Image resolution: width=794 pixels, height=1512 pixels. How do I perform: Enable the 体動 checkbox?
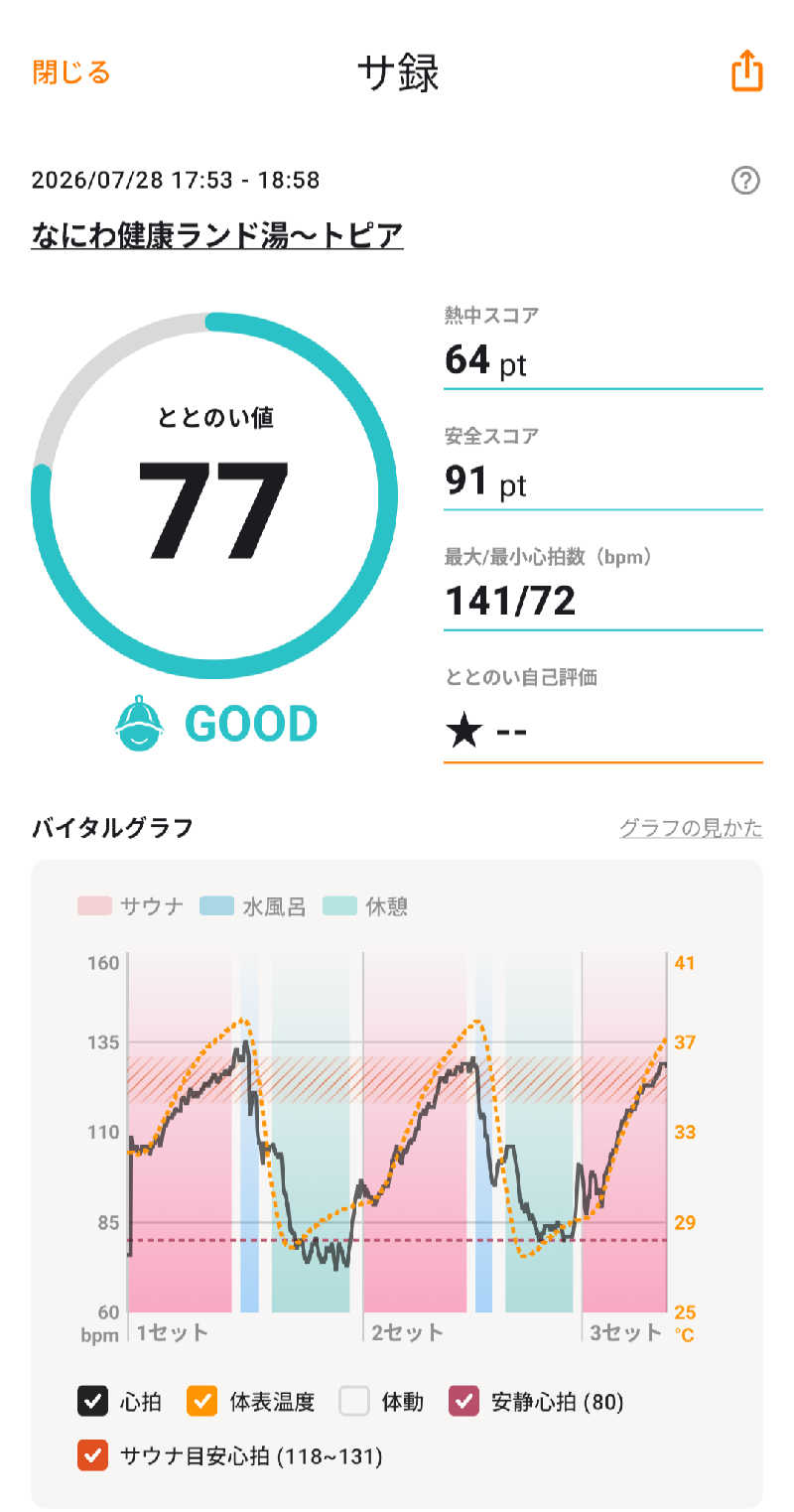(x=354, y=1402)
